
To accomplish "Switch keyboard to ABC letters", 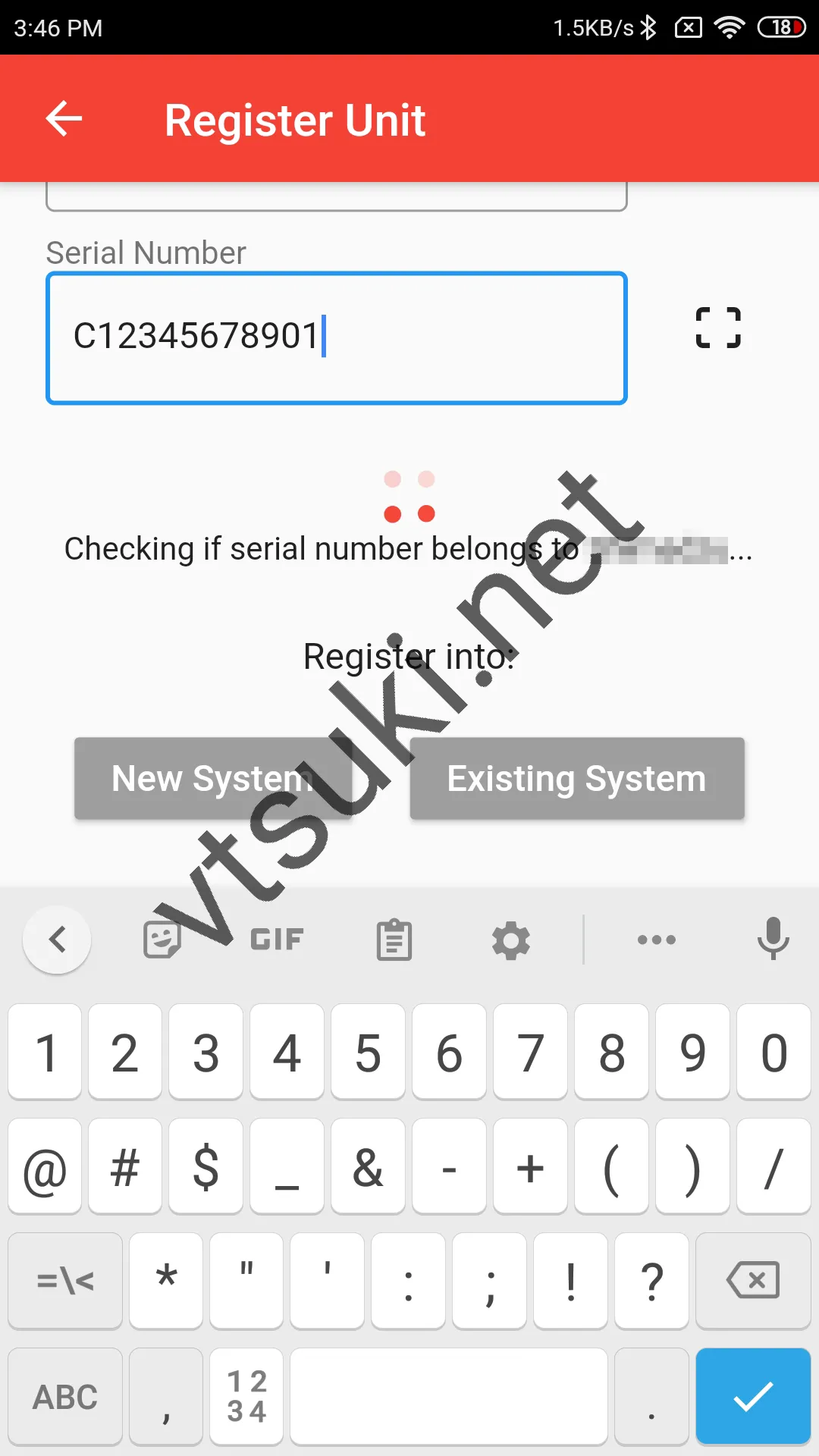I will (65, 1396).
